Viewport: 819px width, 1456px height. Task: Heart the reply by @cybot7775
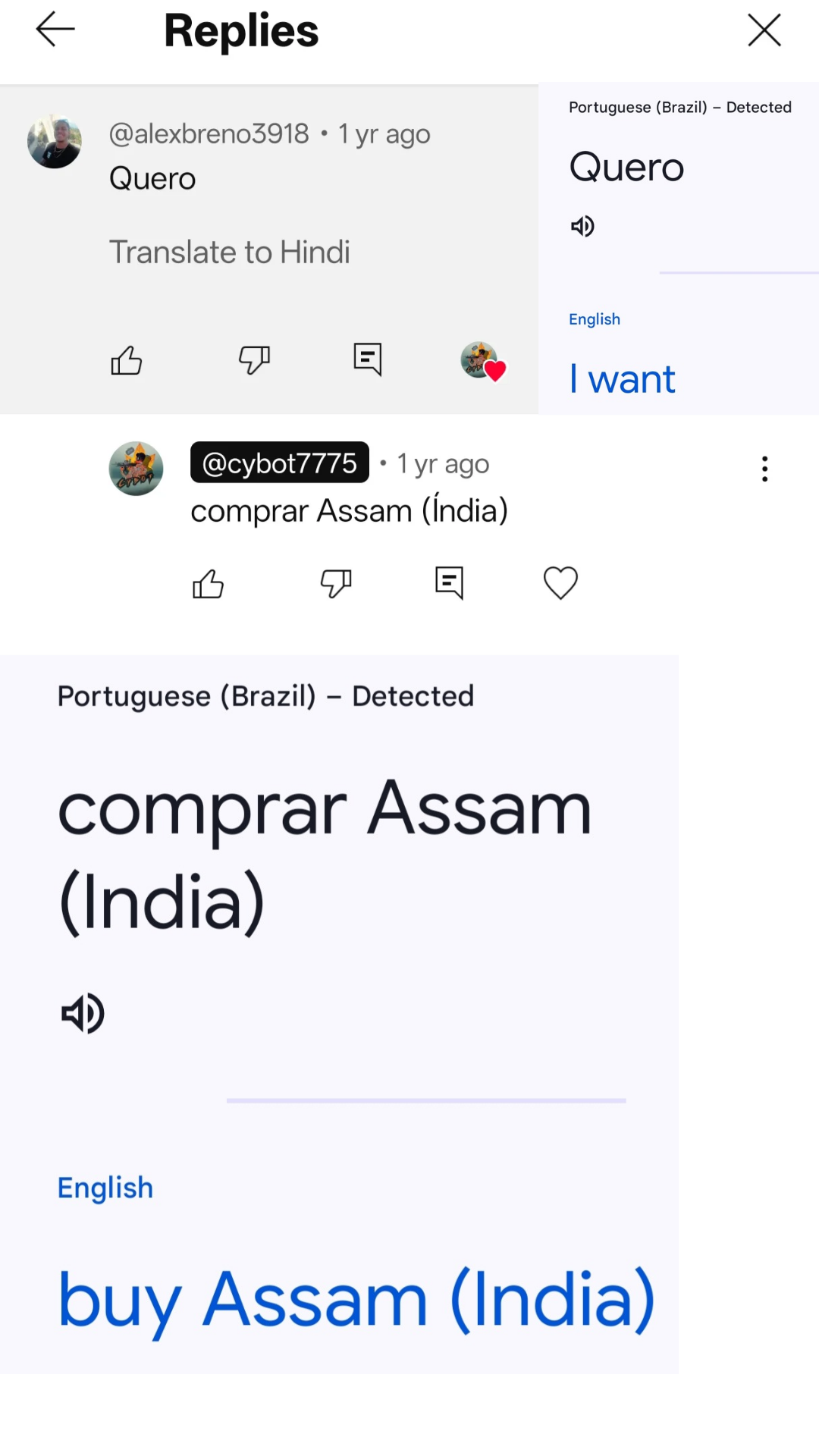(x=560, y=583)
